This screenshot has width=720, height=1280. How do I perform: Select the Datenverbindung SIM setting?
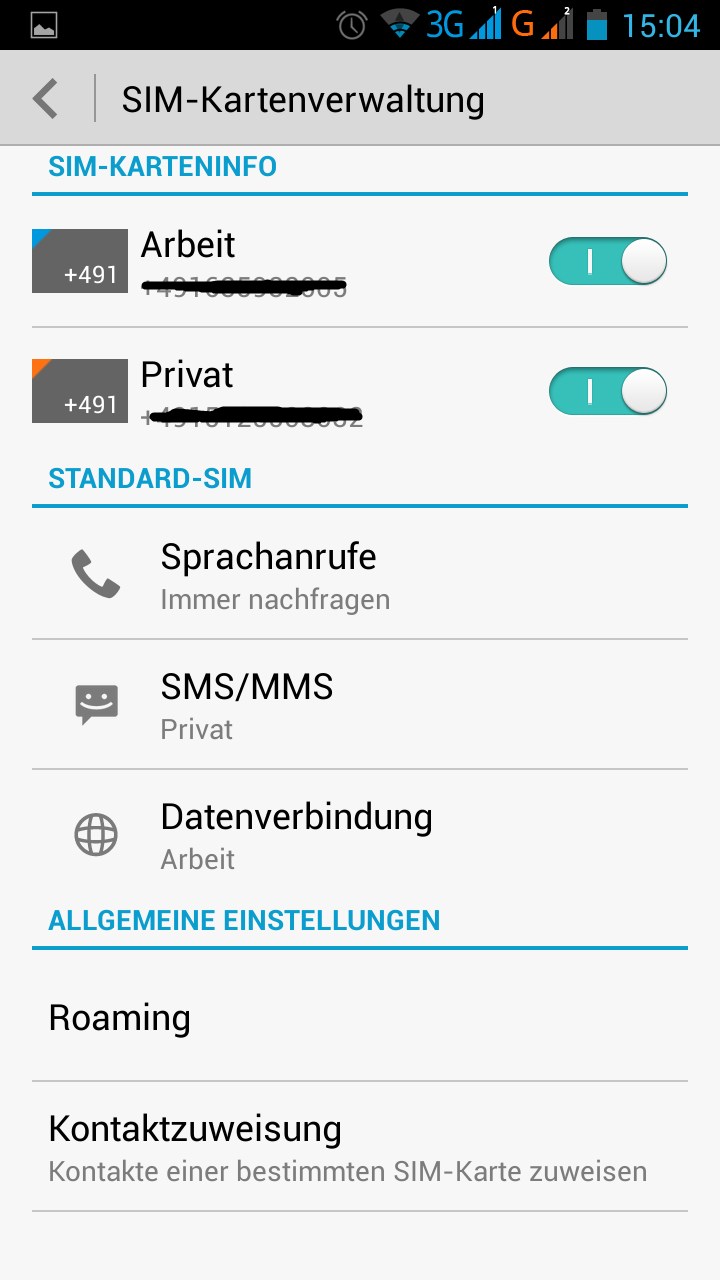click(x=360, y=835)
